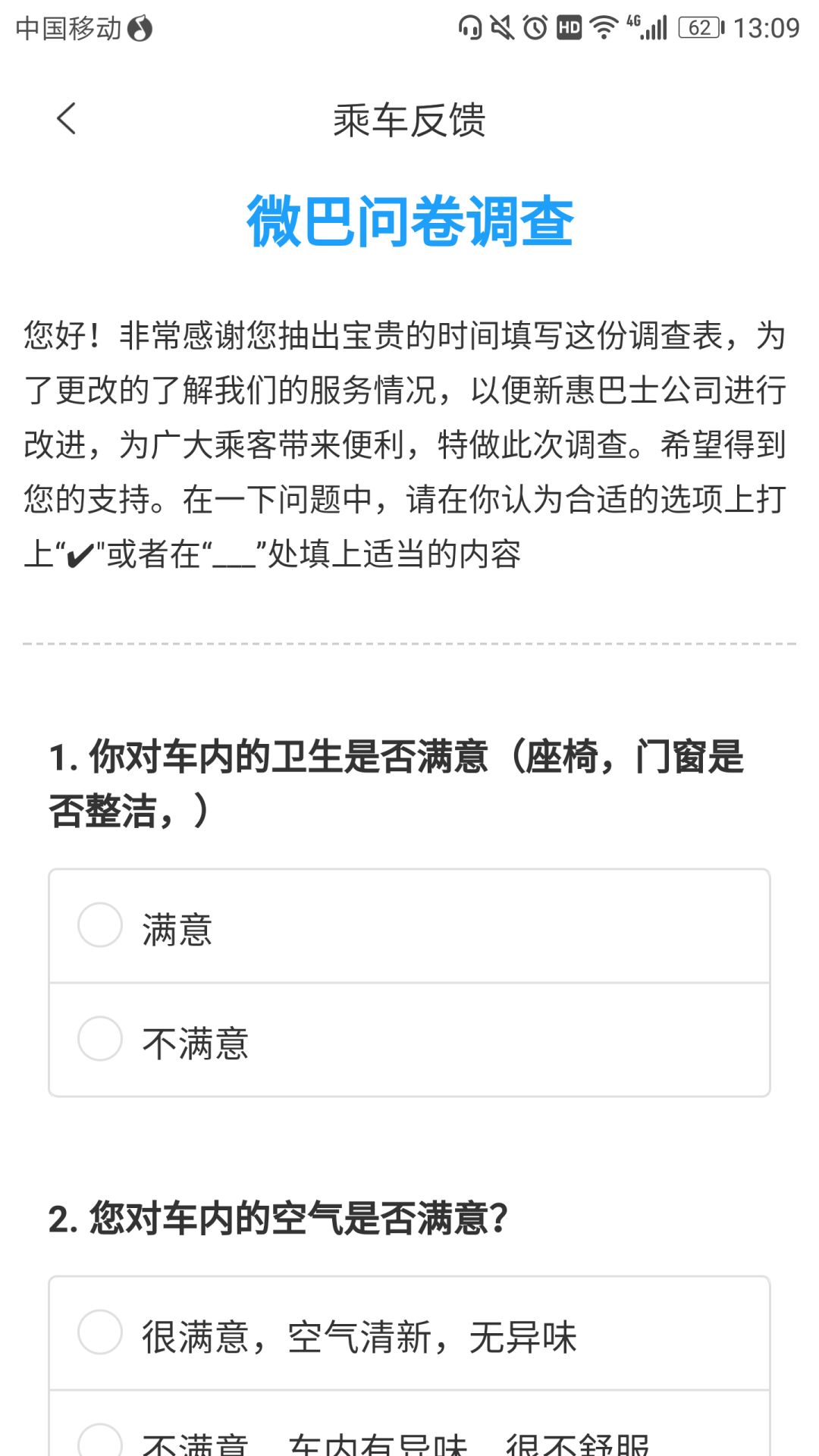
Task: Tap the HD indicator icon
Action: [569, 27]
